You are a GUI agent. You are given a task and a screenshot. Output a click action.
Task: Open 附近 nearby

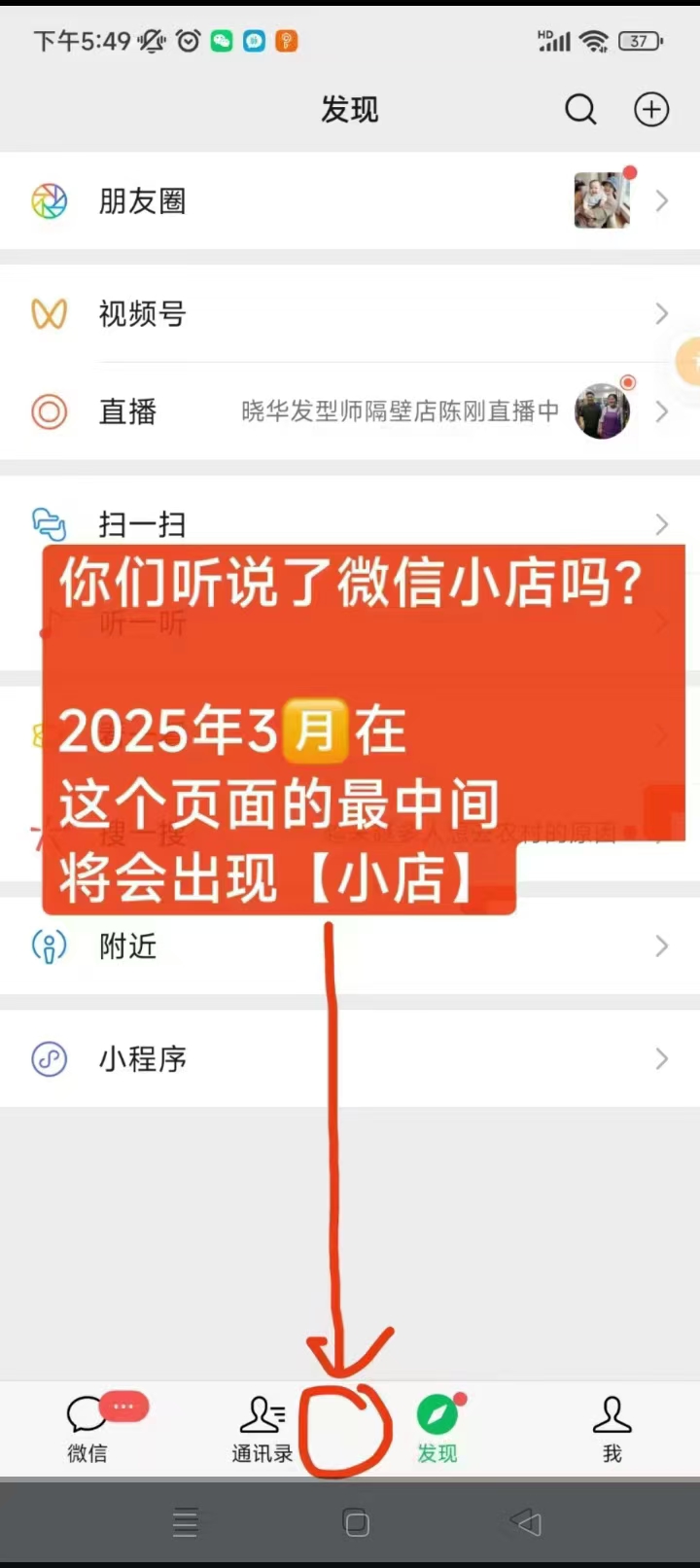click(x=350, y=945)
